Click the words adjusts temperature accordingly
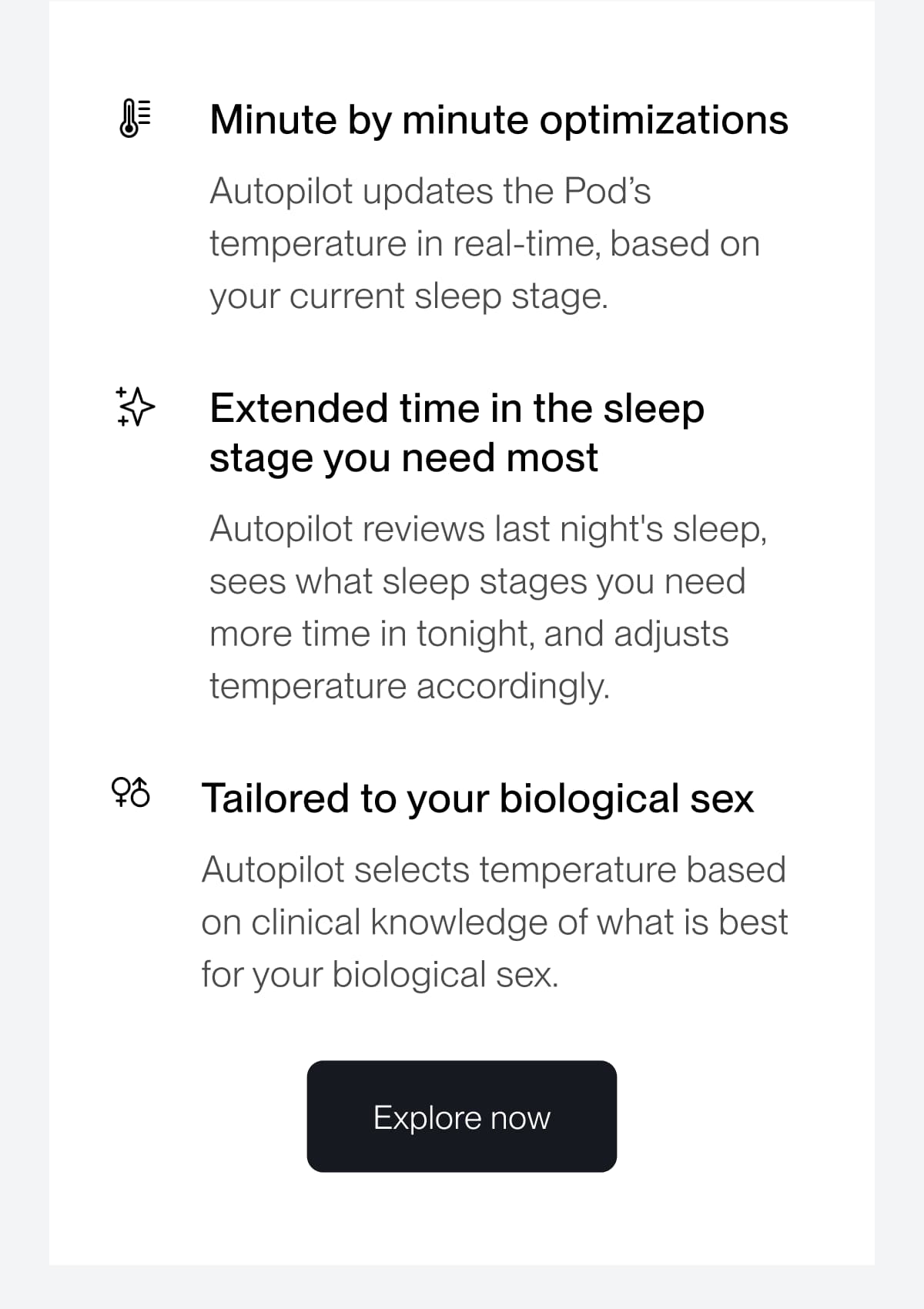Screen dimensions: 924x1309 pyautogui.click(x=408, y=684)
